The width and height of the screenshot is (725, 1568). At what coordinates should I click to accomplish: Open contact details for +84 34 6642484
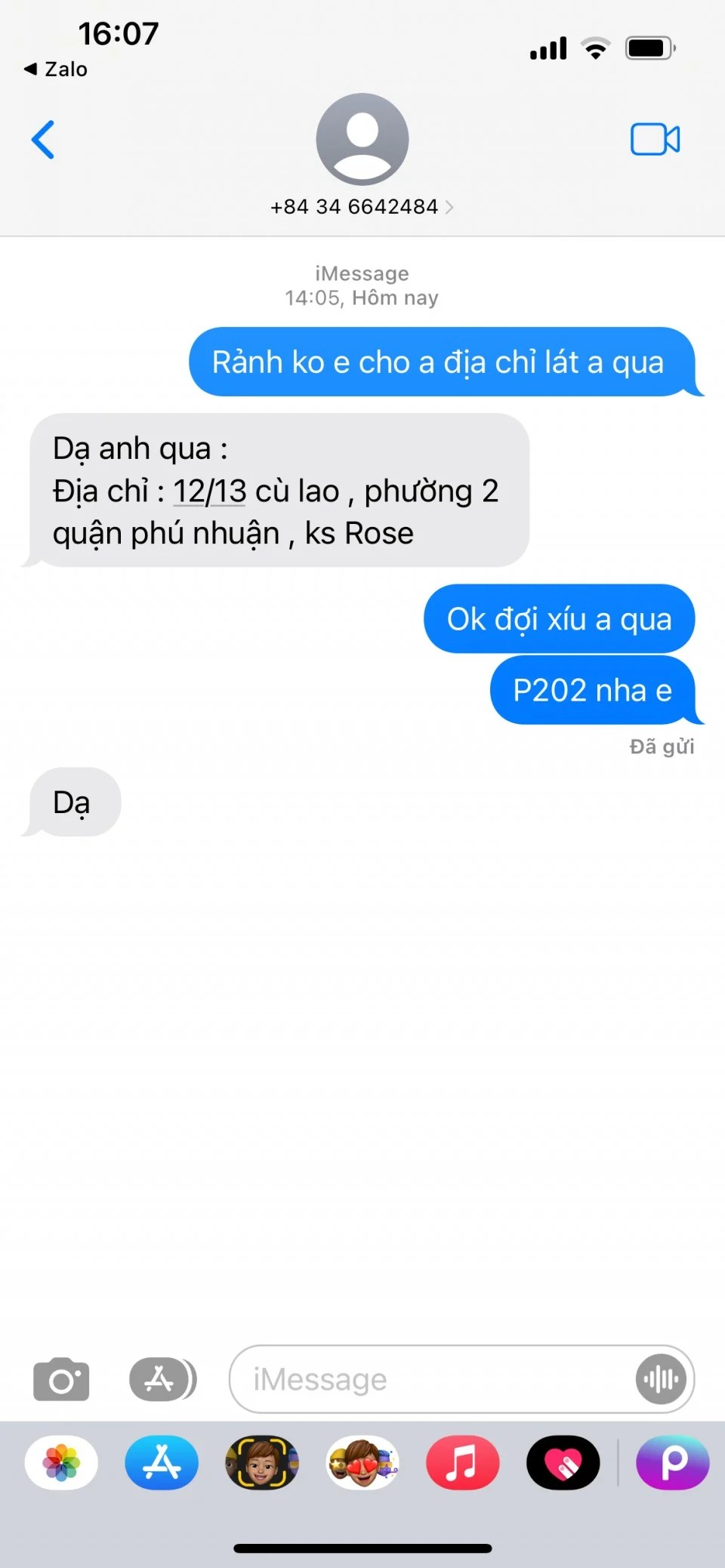pos(362,206)
